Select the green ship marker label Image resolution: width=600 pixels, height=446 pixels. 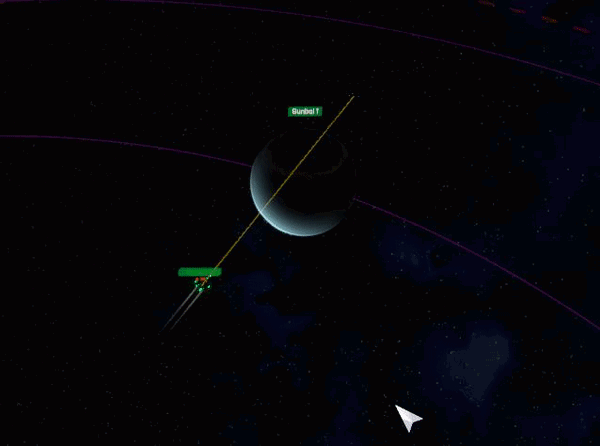pyautogui.click(x=200, y=272)
